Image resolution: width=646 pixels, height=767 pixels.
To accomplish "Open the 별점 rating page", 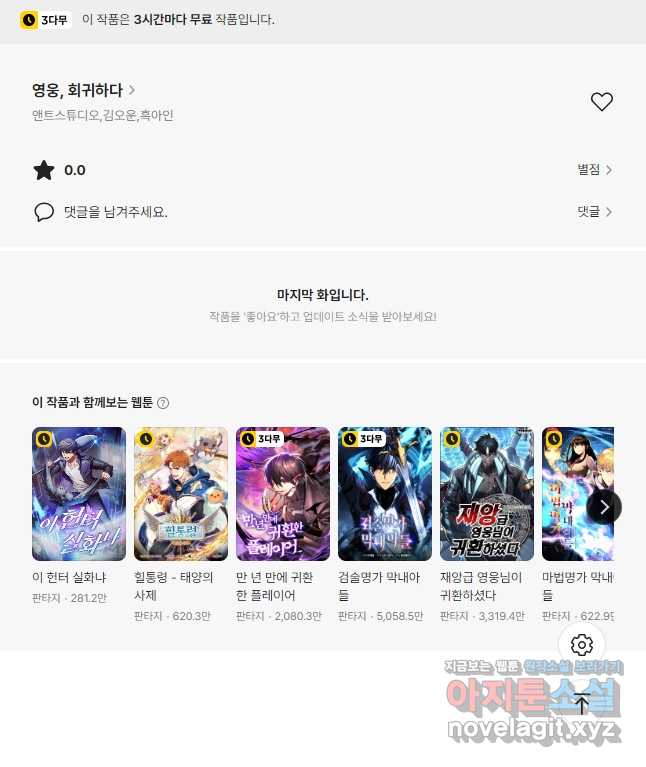I will [594, 170].
